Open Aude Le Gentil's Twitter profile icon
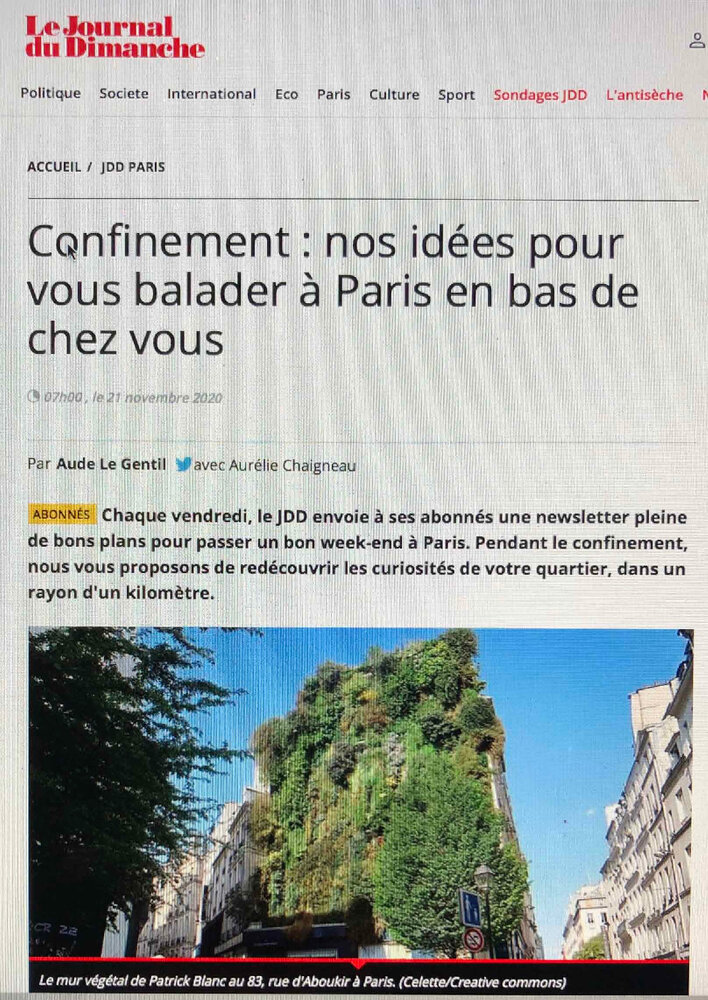This screenshot has height=1000, width=708. pos(183,464)
